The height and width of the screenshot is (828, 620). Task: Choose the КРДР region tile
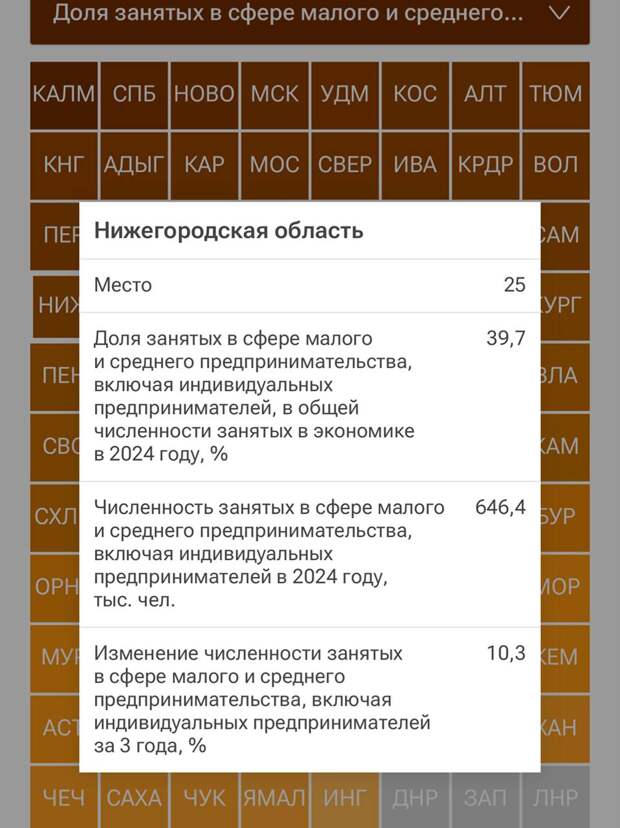point(485,164)
